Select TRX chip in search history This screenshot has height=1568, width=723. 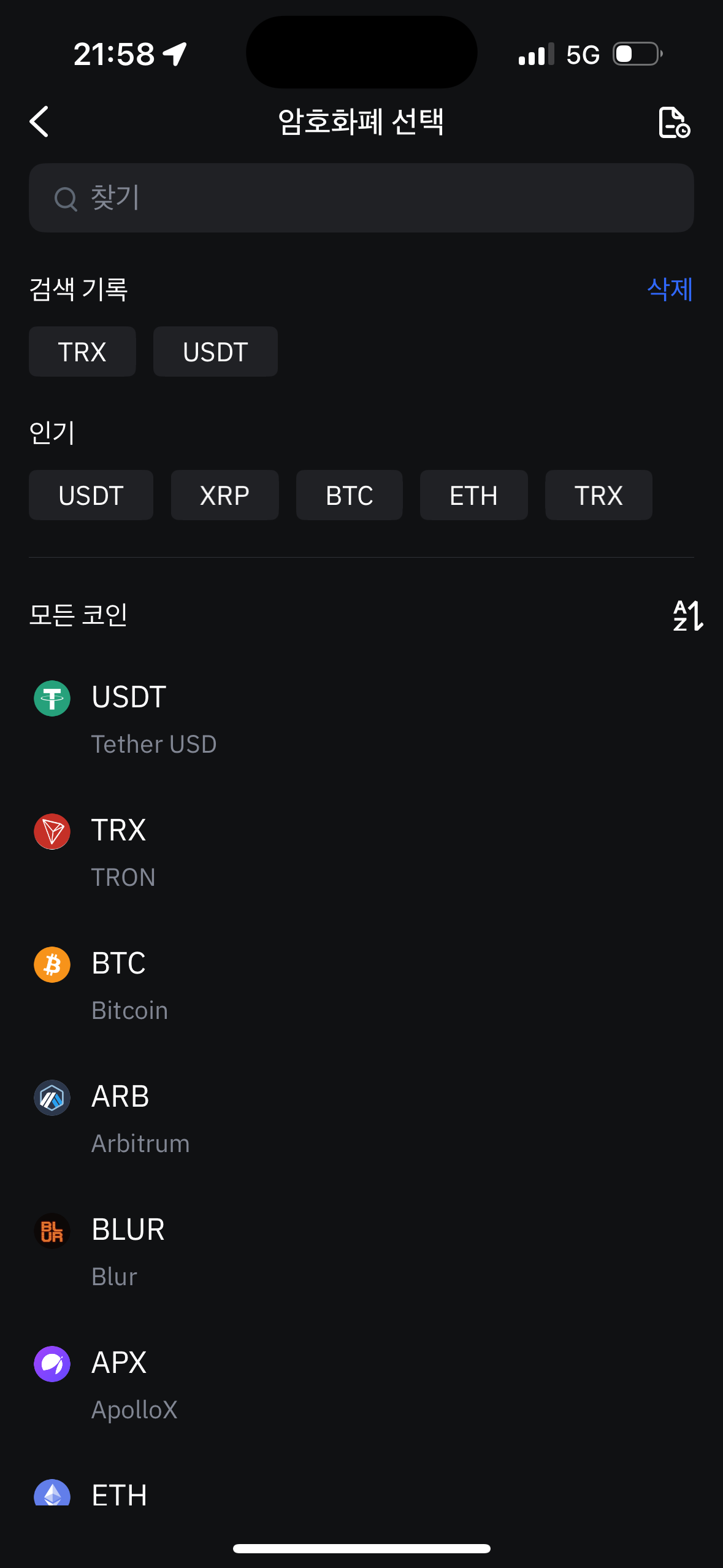tap(82, 352)
